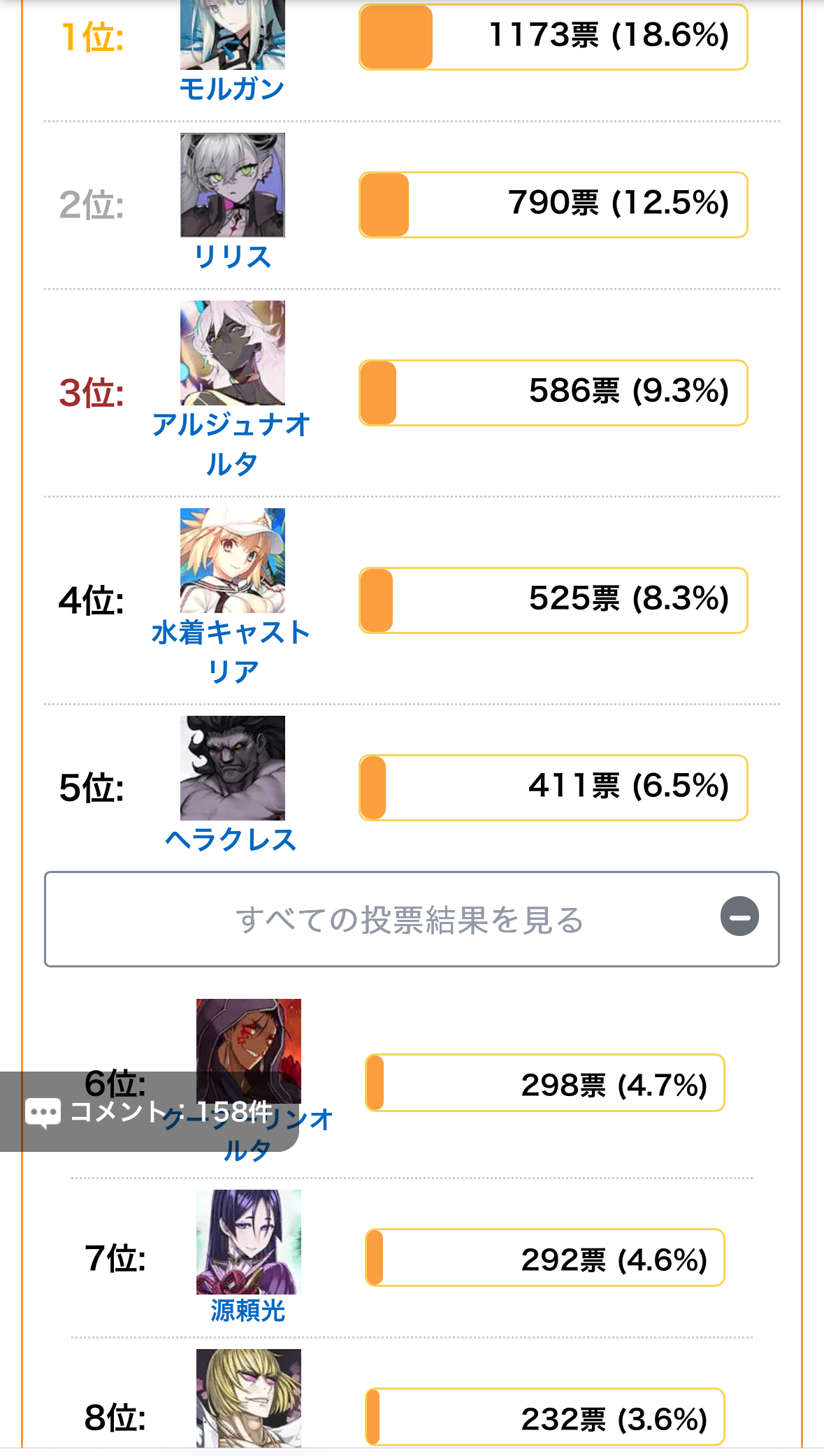The width and height of the screenshot is (824, 1456).
Task: Tap the リリス portrait thumbnail
Action: [x=233, y=185]
